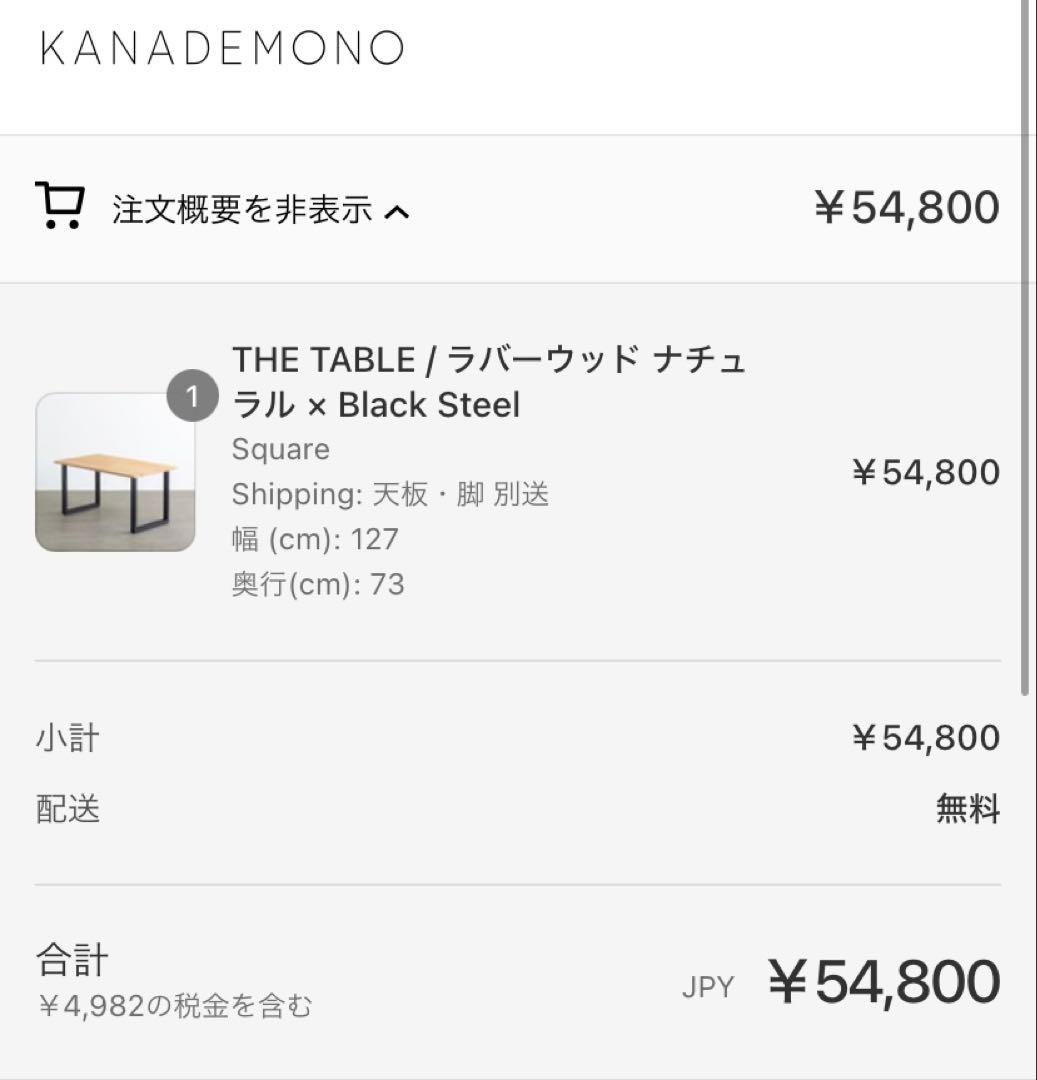Viewport: 1037px width, 1080px height.
Task: Click the 無料 free shipping label
Action: click(x=966, y=810)
